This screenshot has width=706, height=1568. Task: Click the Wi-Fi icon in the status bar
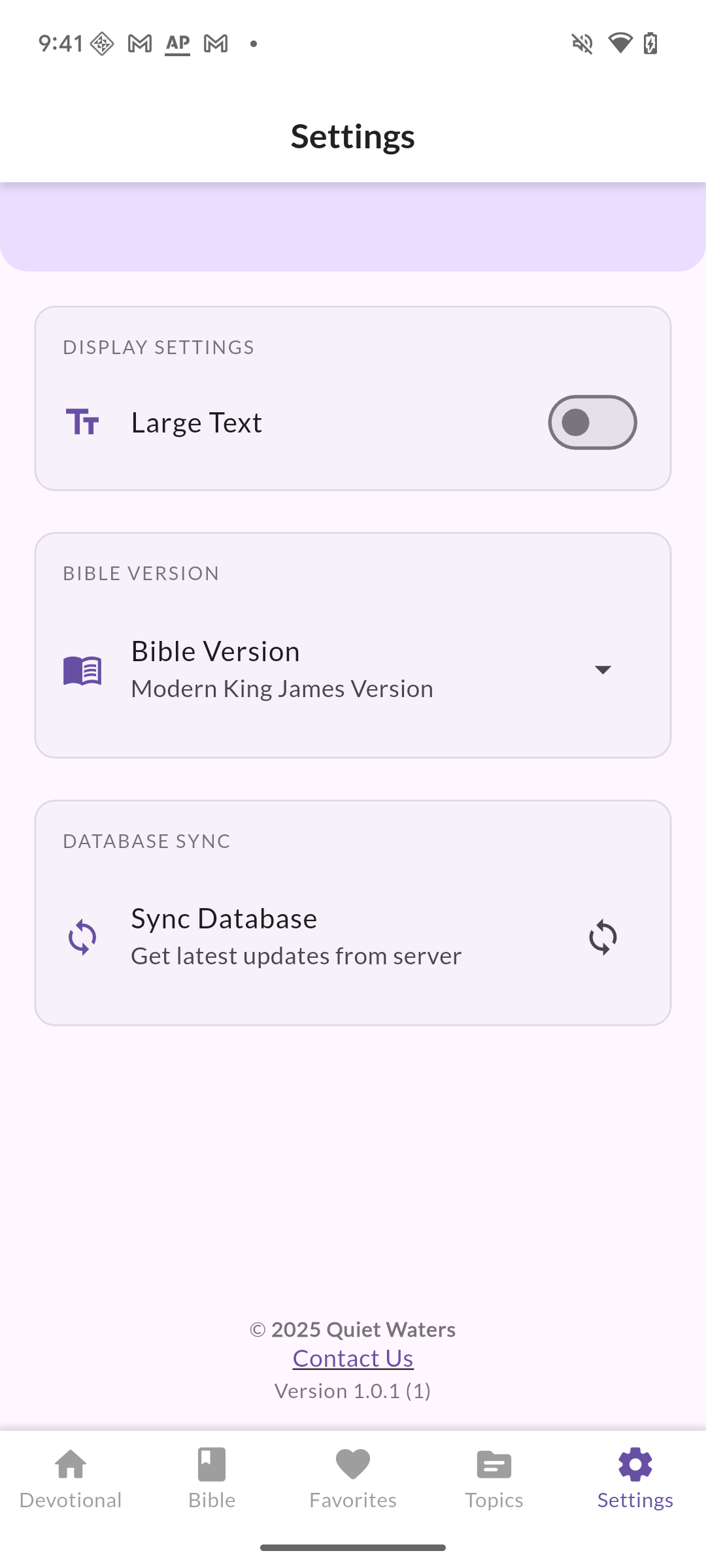[620, 43]
